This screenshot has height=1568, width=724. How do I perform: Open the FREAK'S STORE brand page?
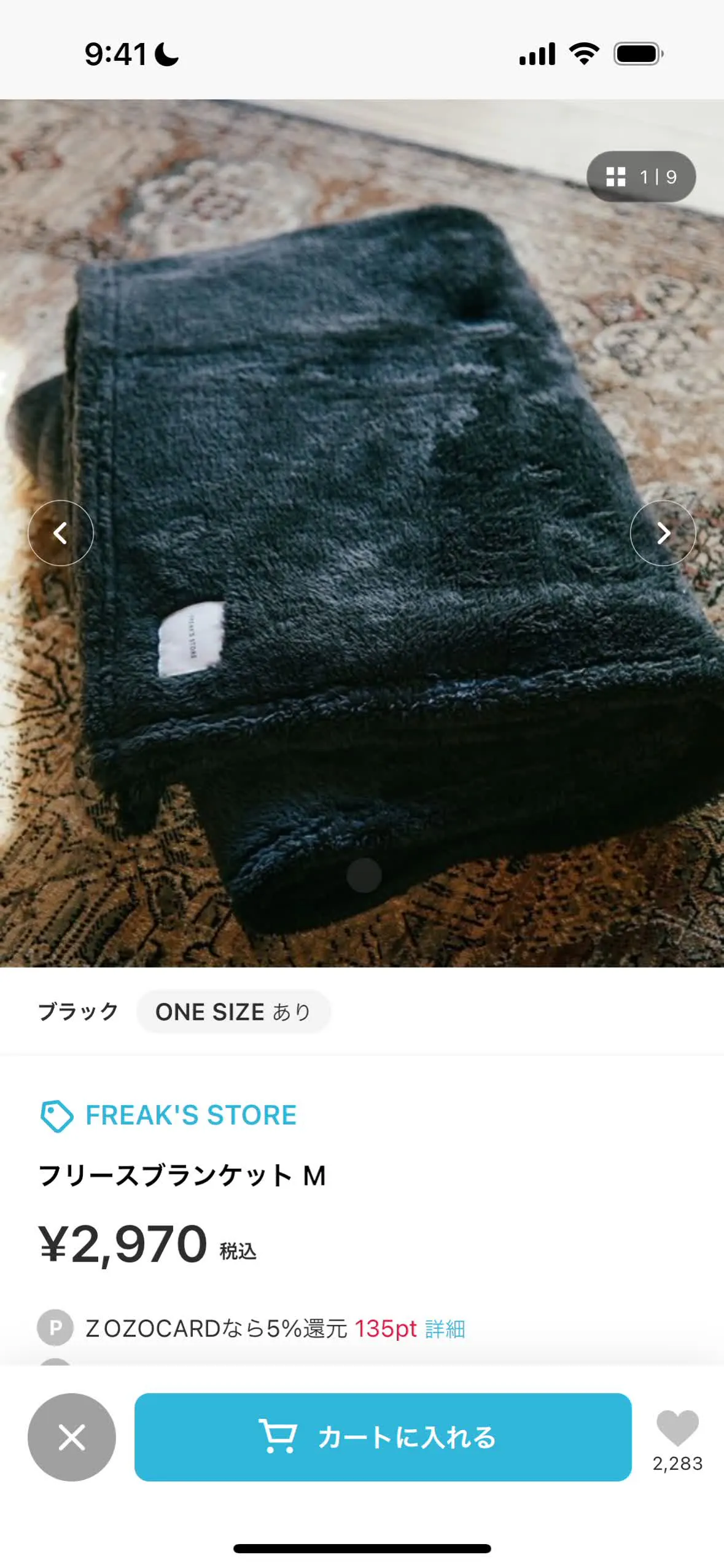(x=190, y=1115)
